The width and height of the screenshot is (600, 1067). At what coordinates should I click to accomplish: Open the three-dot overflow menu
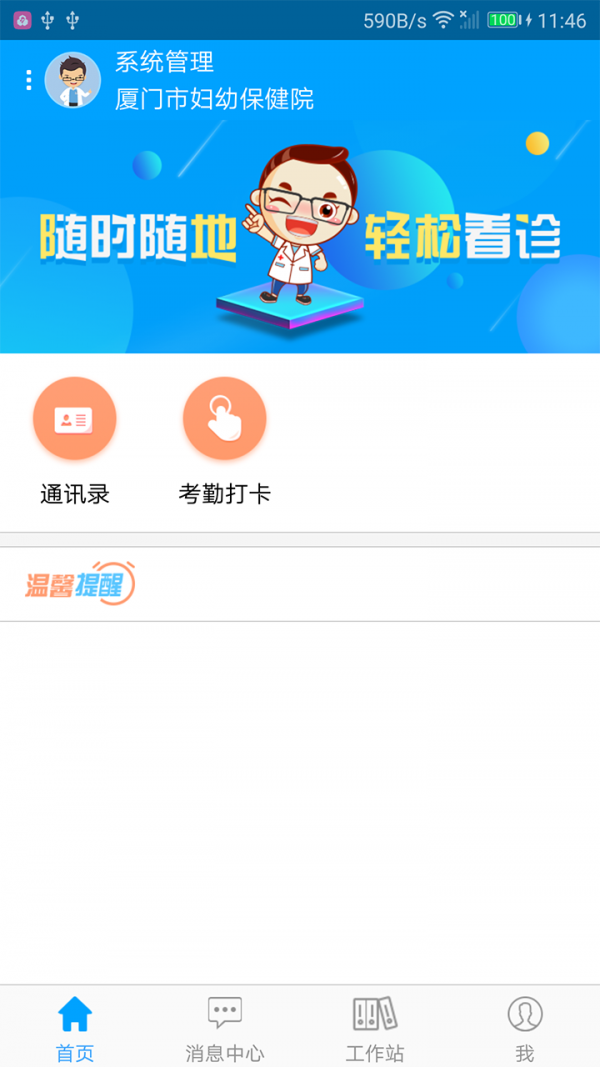coord(28,80)
